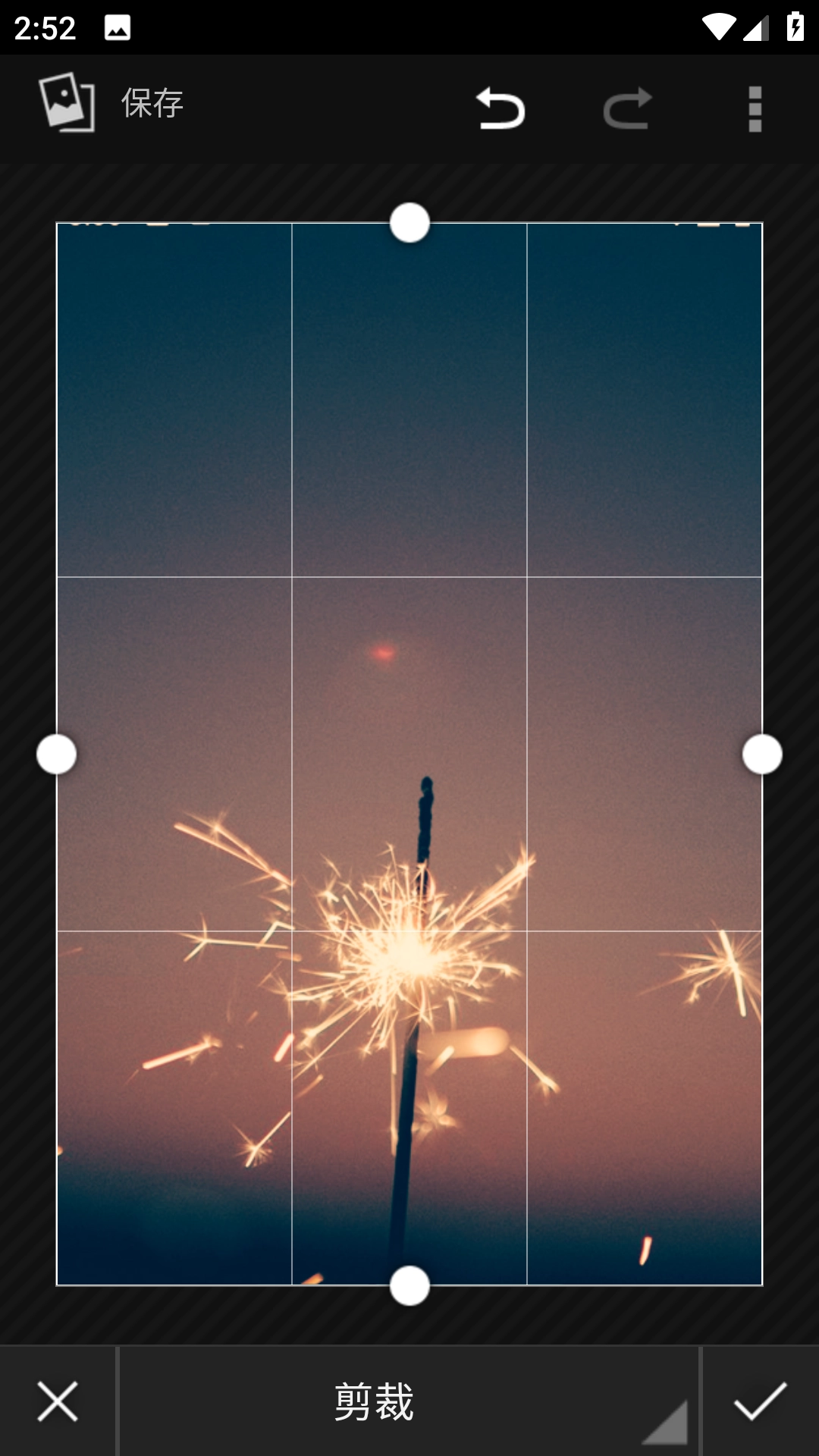Expand the 剪裁 crop options

409,1401
